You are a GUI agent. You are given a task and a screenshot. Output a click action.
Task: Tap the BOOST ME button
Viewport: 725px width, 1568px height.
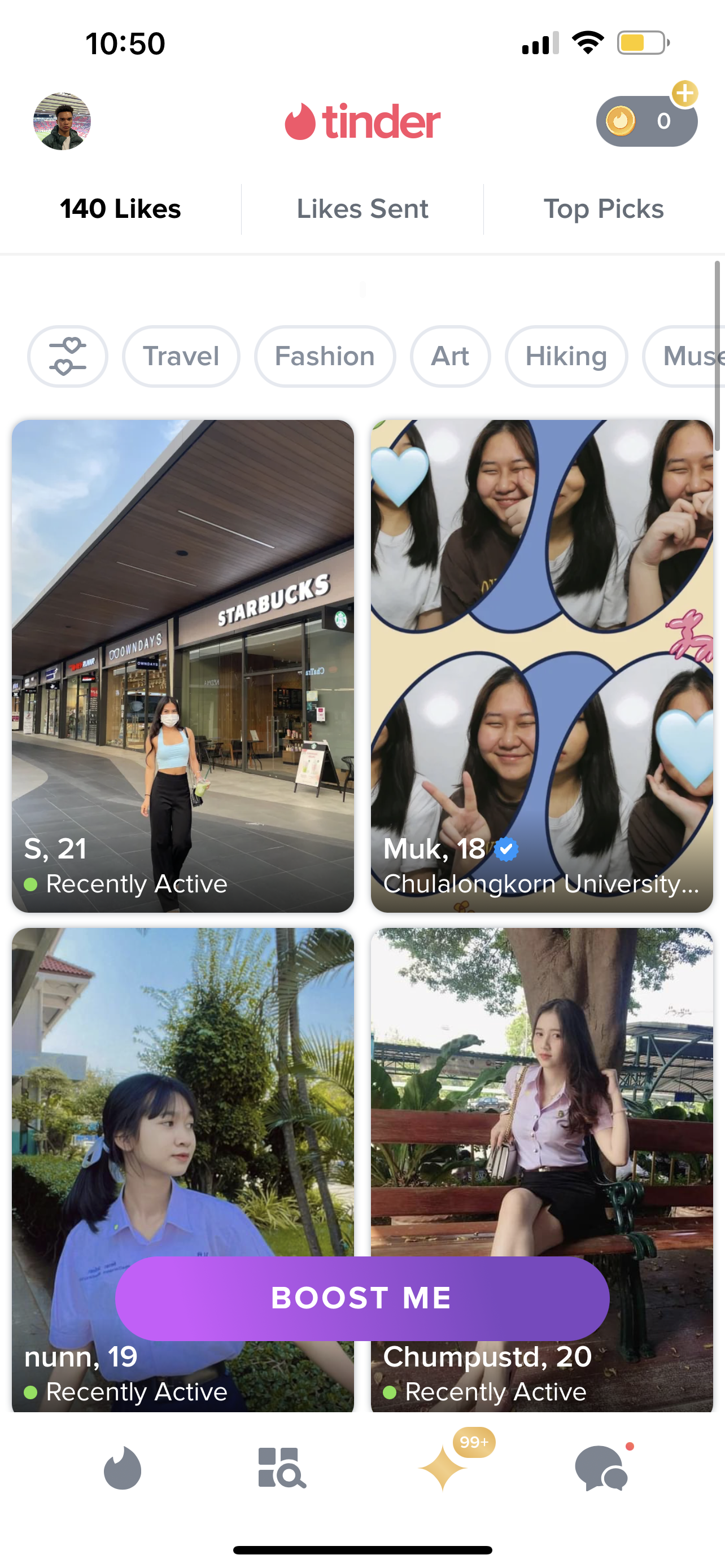point(362,1298)
